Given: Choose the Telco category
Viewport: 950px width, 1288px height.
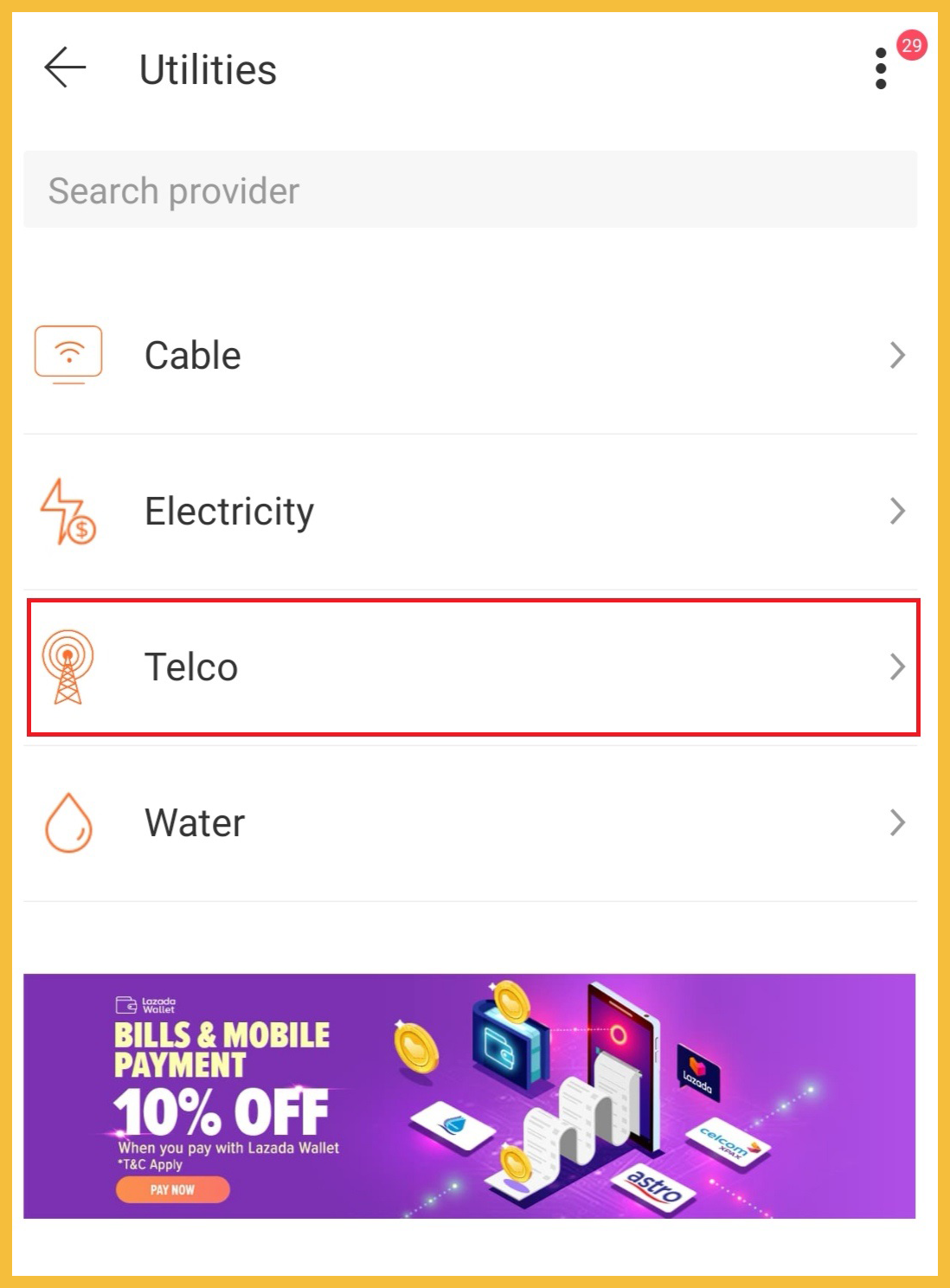Looking at the screenshot, I should (472, 667).
